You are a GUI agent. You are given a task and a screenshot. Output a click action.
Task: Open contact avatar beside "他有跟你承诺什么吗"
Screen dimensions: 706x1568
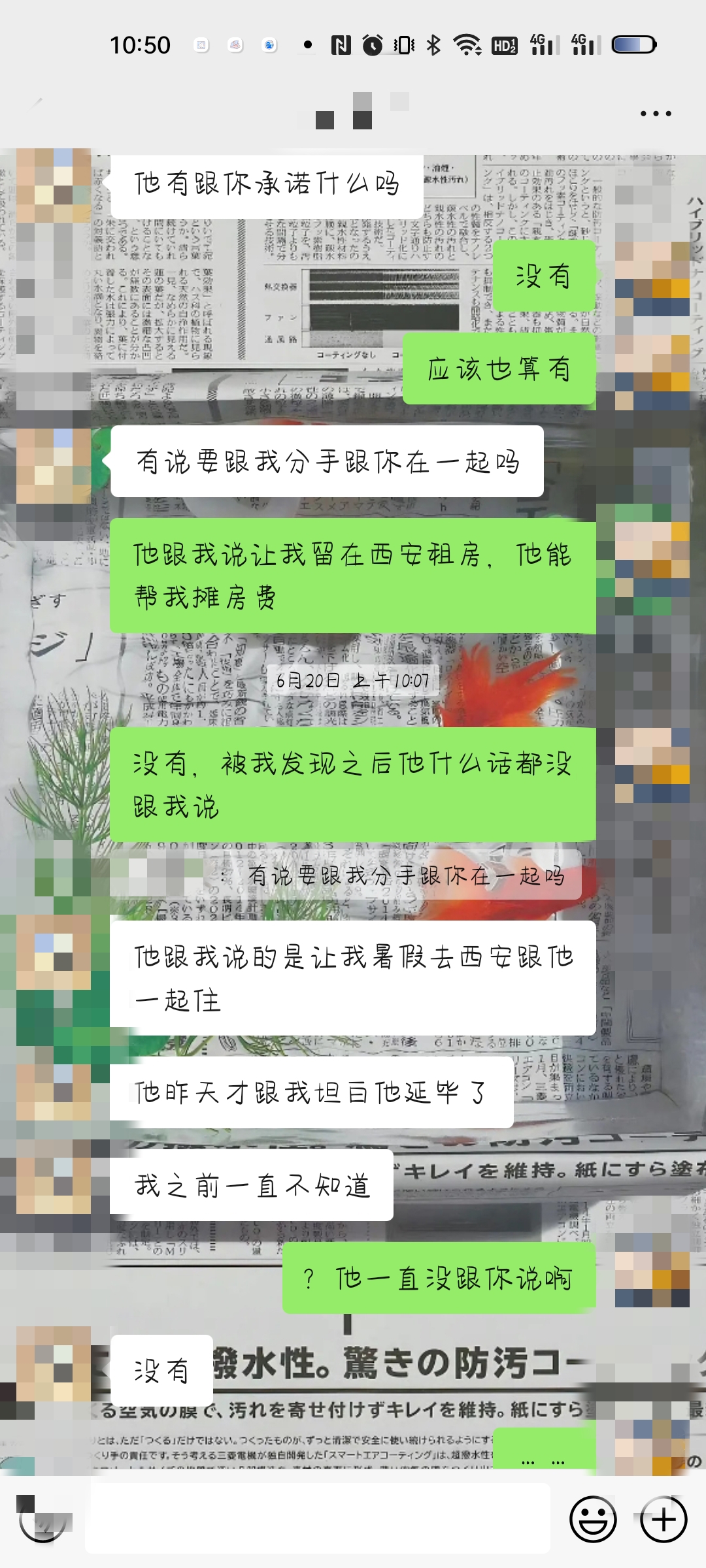pyautogui.click(x=54, y=186)
